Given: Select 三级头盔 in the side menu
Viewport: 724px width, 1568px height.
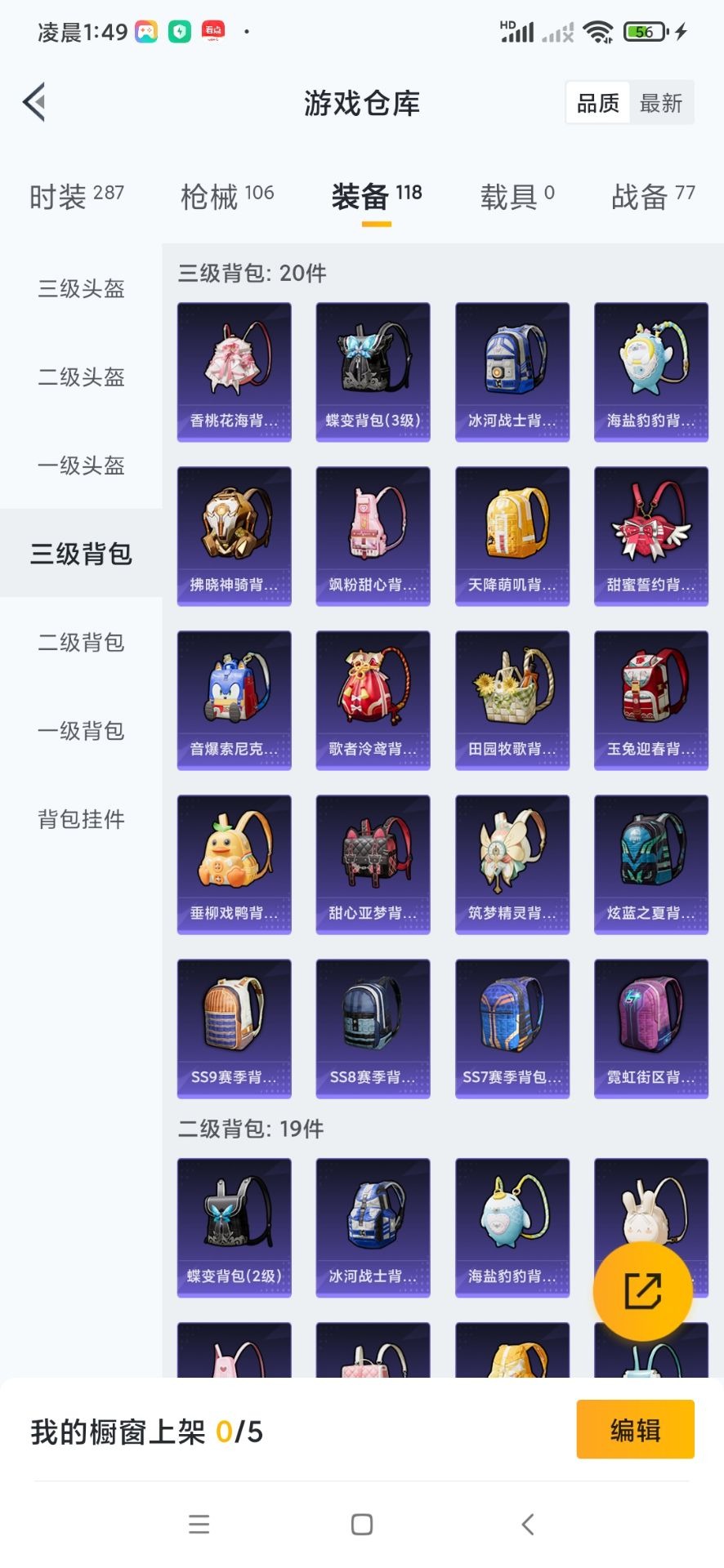Looking at the screenshot, I should pyautogui.click(x=81, y=288).
